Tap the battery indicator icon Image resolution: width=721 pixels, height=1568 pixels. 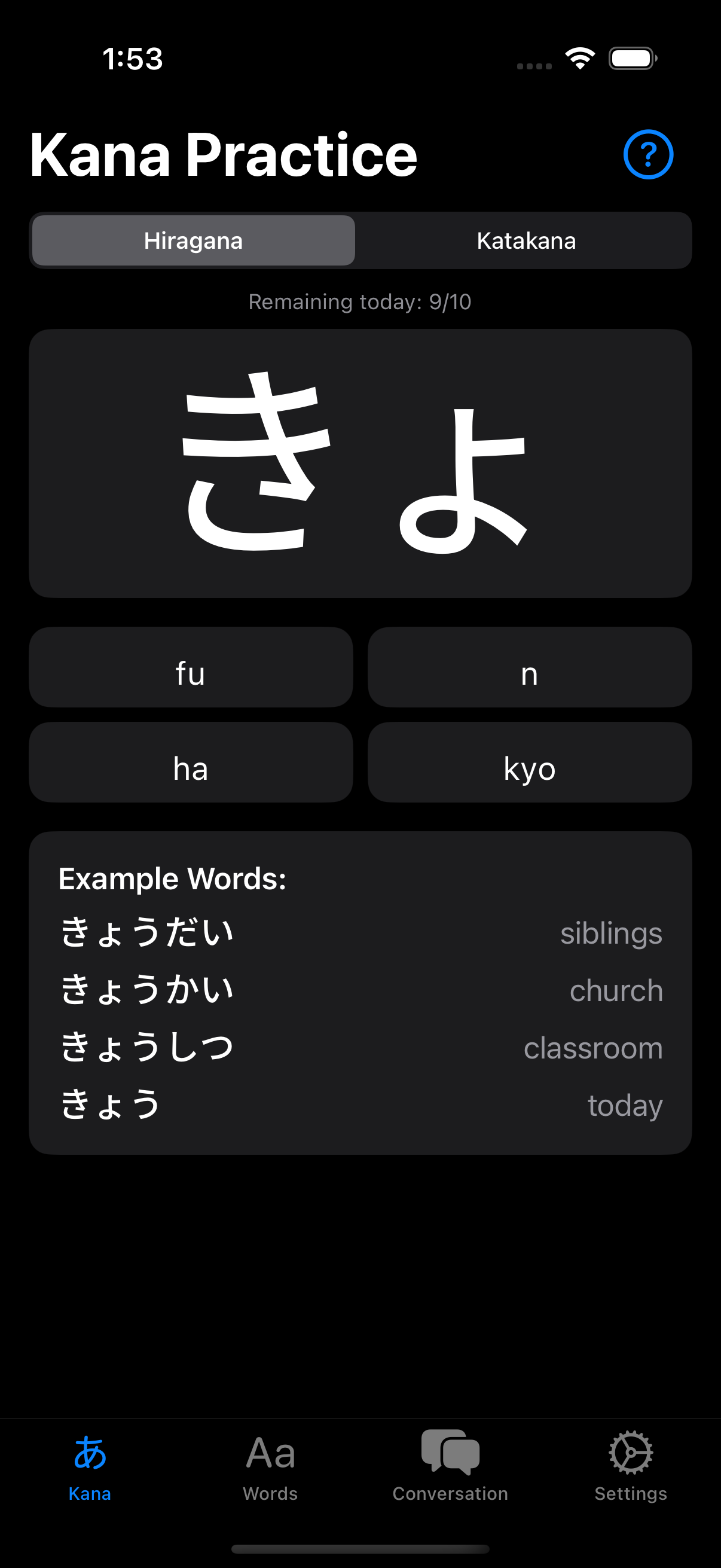pos(631,57)
